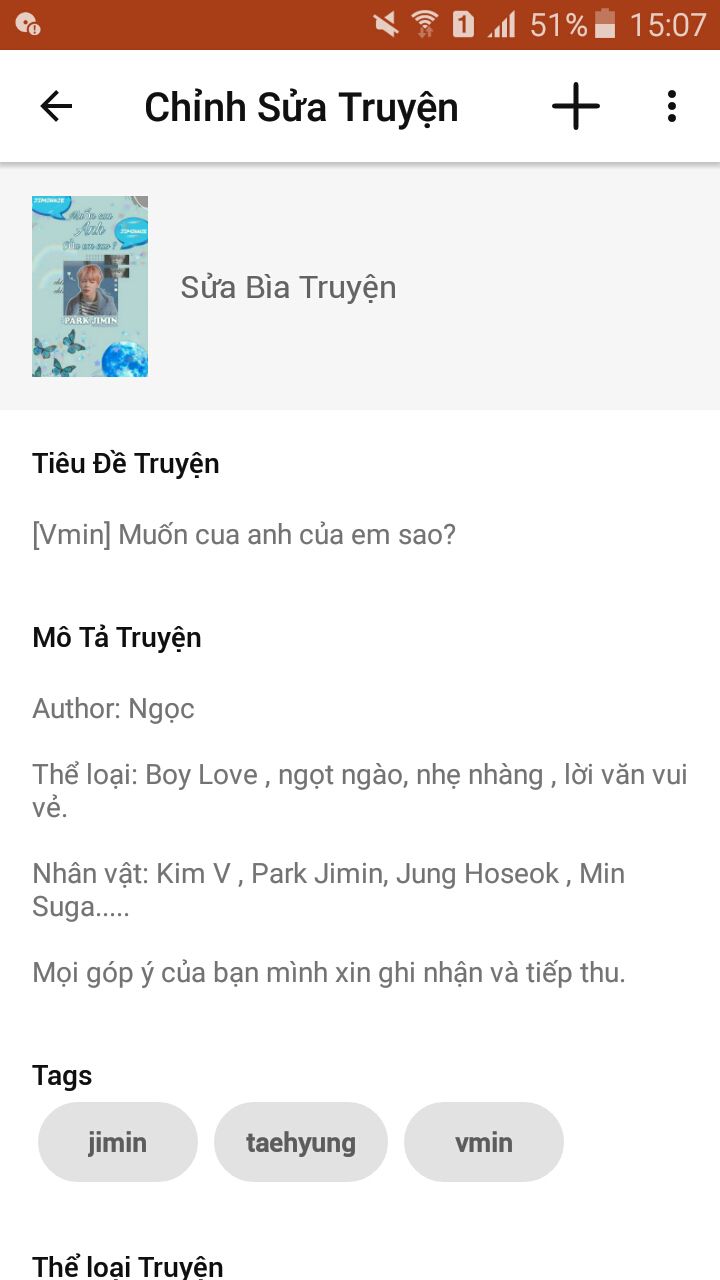This screenshot has width=720, height=1280.
Task: Open the story cover thumbnail
Action: point(90,286)
